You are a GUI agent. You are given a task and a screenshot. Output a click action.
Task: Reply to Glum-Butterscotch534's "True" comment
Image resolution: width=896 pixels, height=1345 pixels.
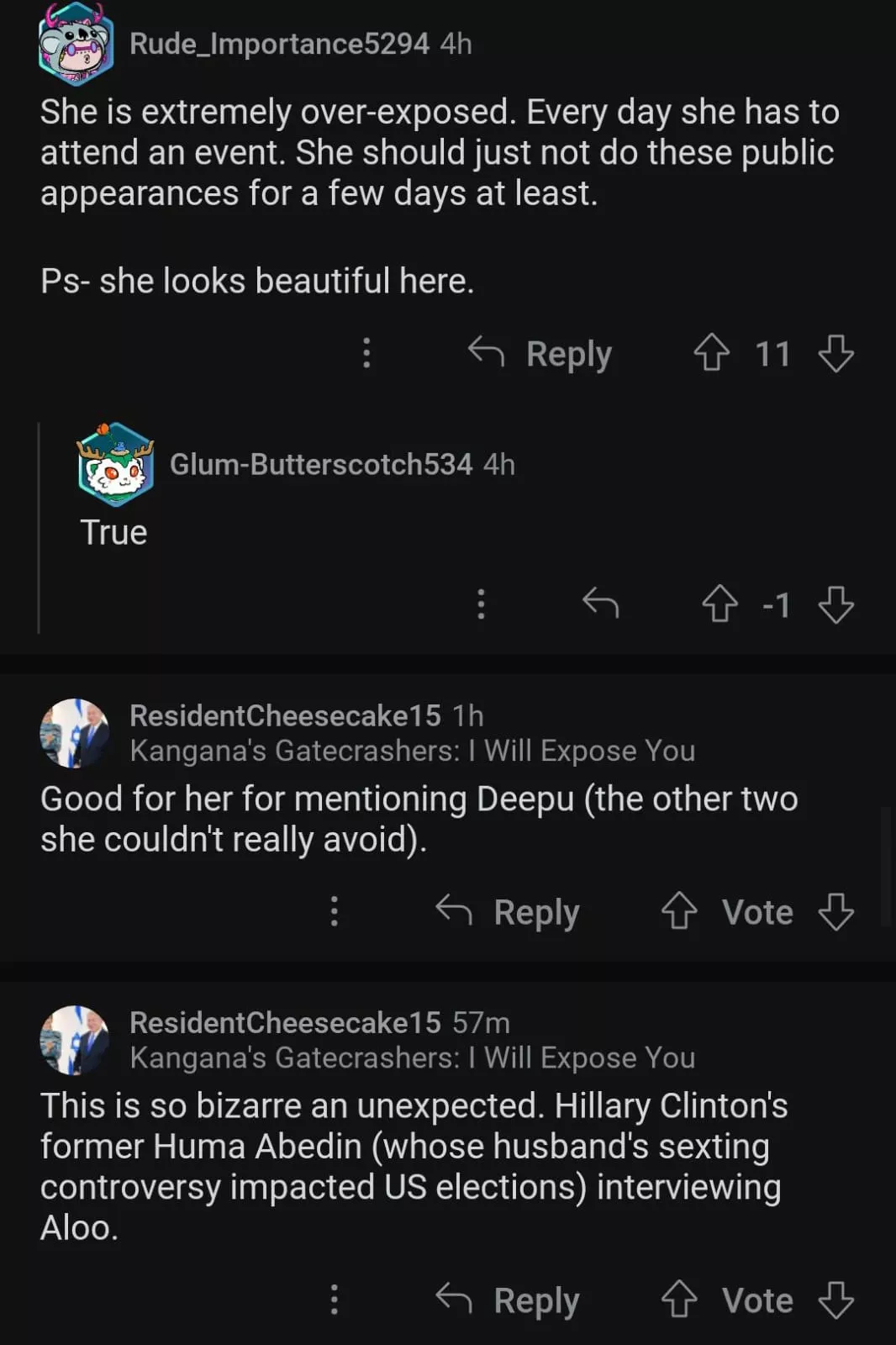[600, 604]
